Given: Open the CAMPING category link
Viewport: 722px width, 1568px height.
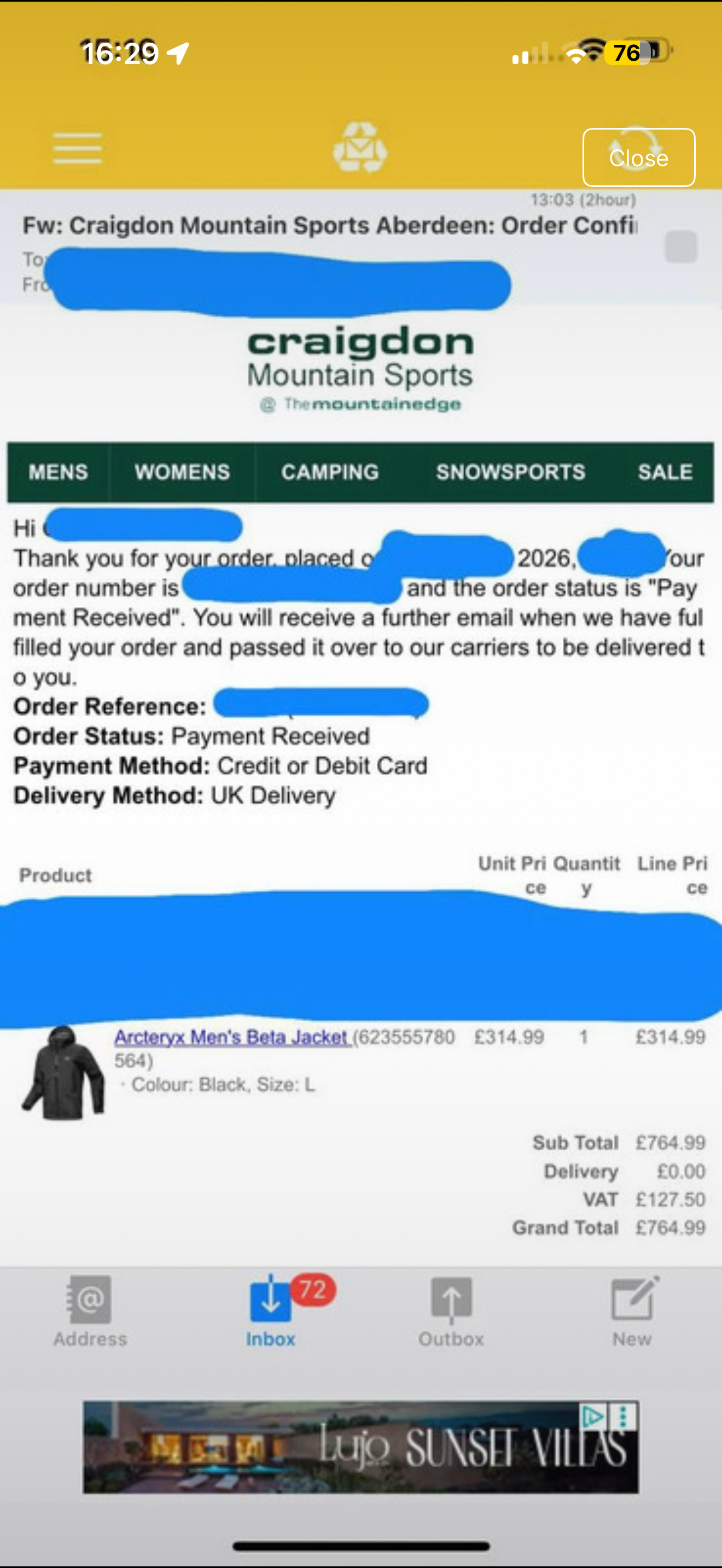Looking at the screenshot, I should pyautogui.click(x=330, y=472).
